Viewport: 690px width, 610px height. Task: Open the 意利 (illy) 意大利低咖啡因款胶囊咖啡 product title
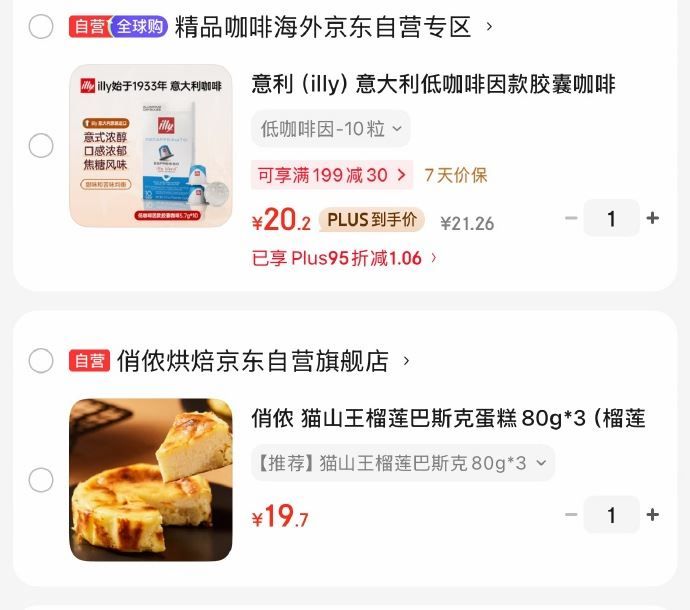[432, 85]
